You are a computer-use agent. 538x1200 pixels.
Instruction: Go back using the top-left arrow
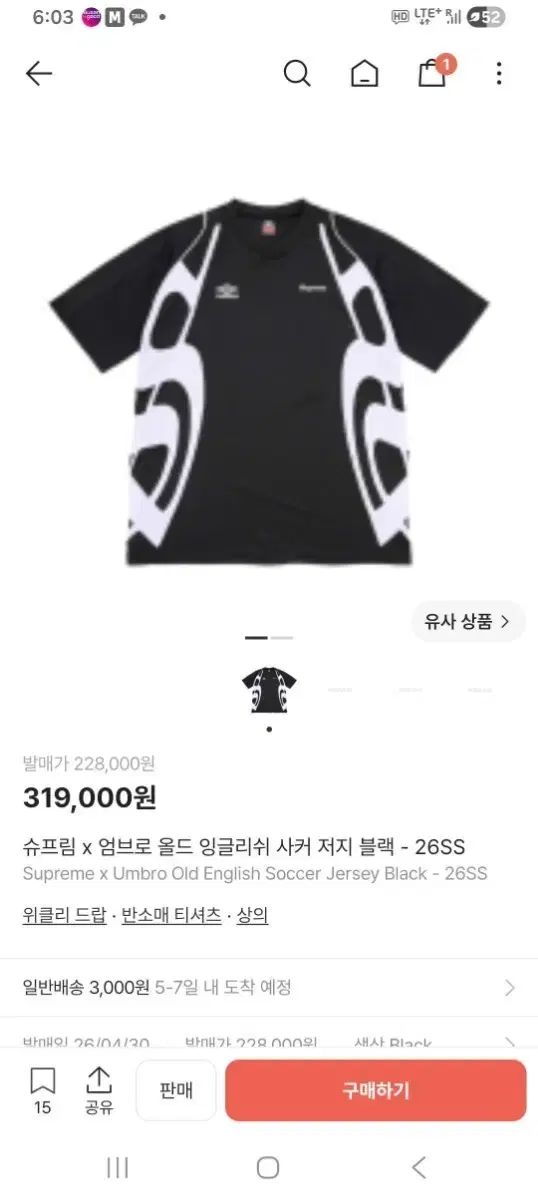39,73
